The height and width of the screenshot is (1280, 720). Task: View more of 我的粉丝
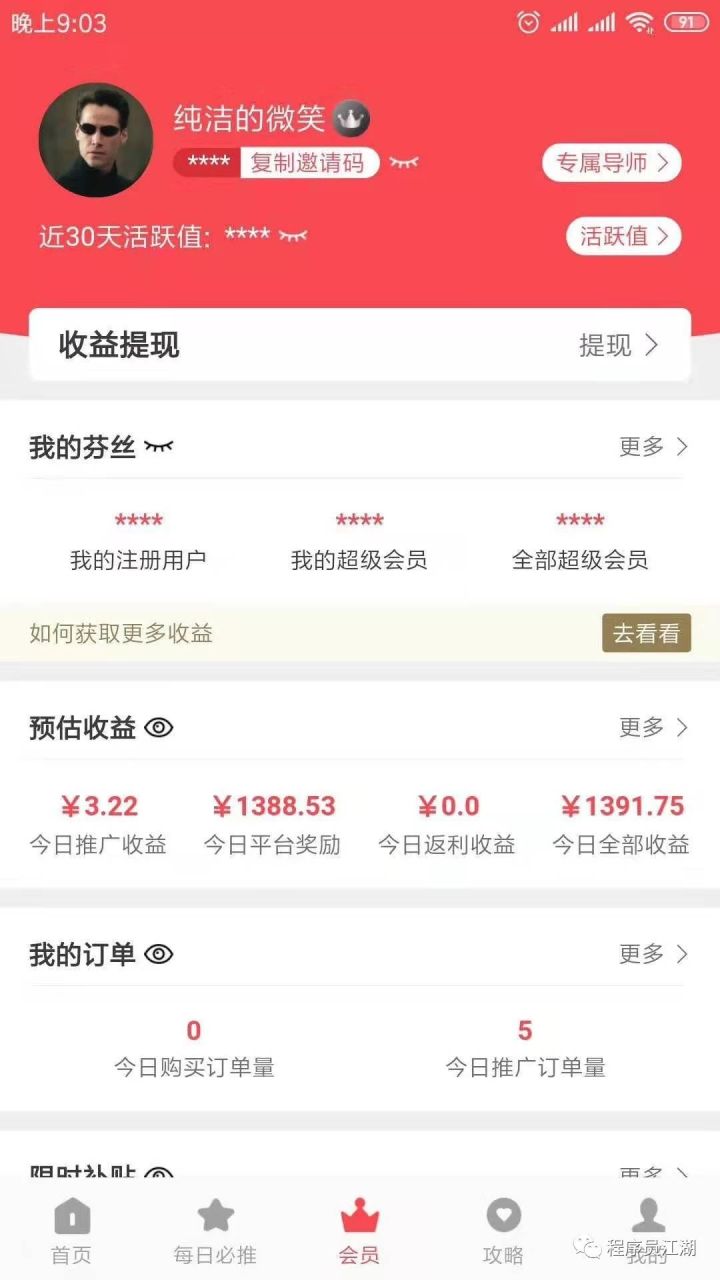[x=654, y=446]
